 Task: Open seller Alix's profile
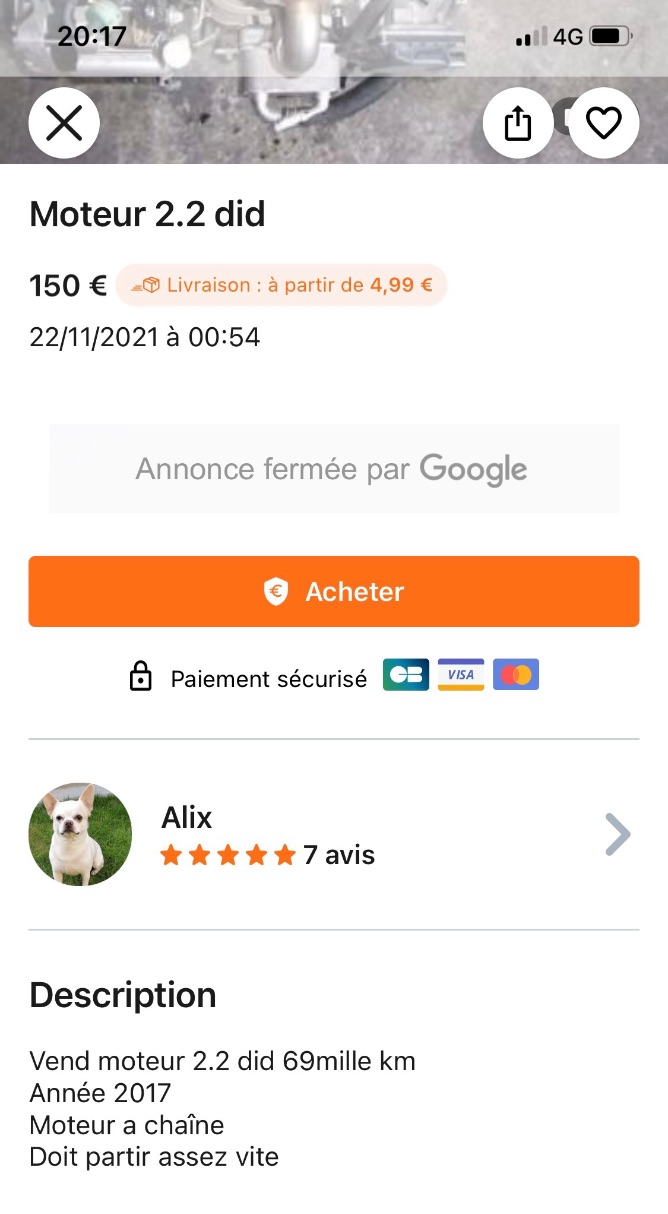tap(333, 835)
